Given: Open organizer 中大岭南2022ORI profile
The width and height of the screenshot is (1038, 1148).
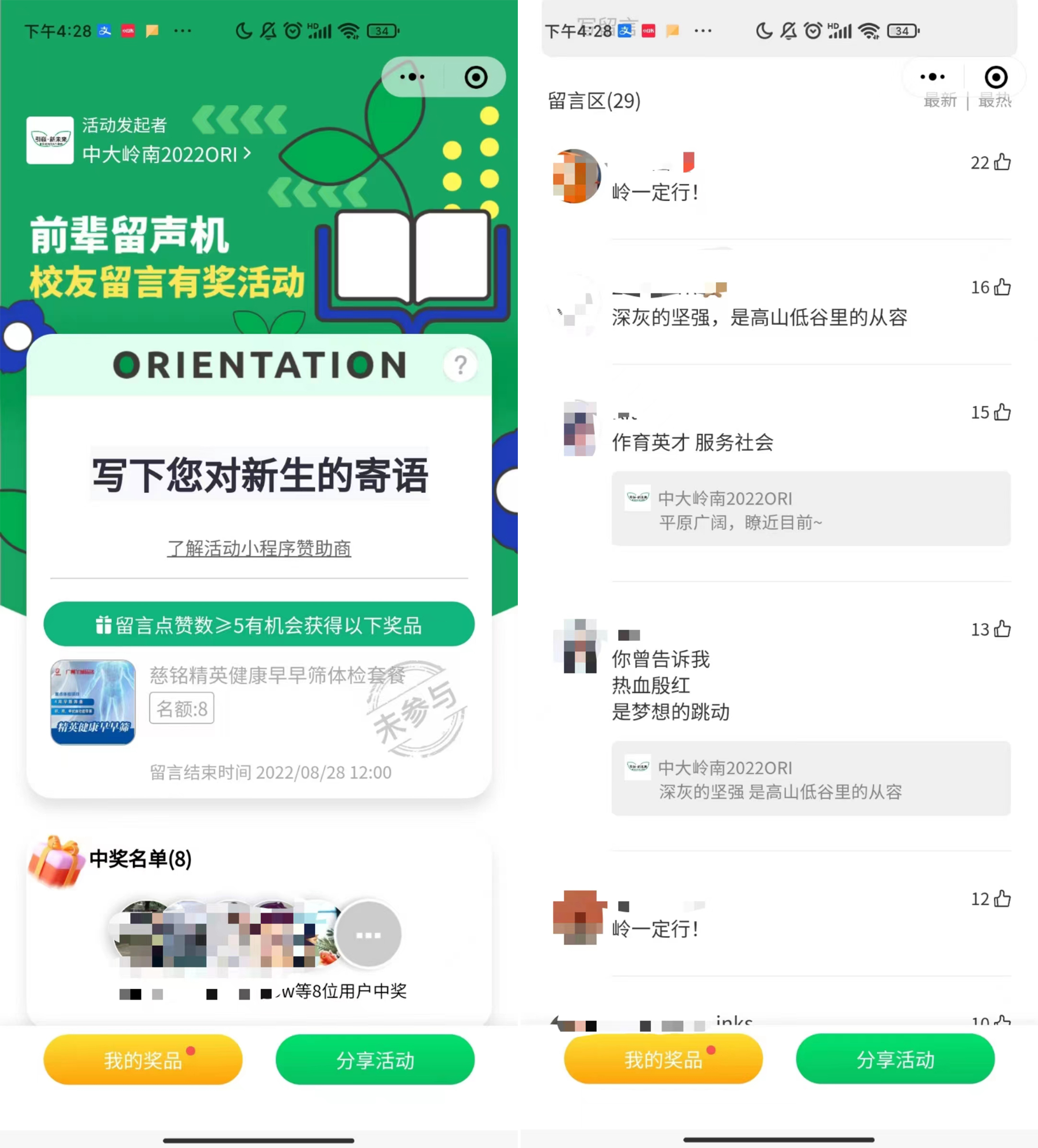Looking at the screenshot, I should (x=165, y=154).
